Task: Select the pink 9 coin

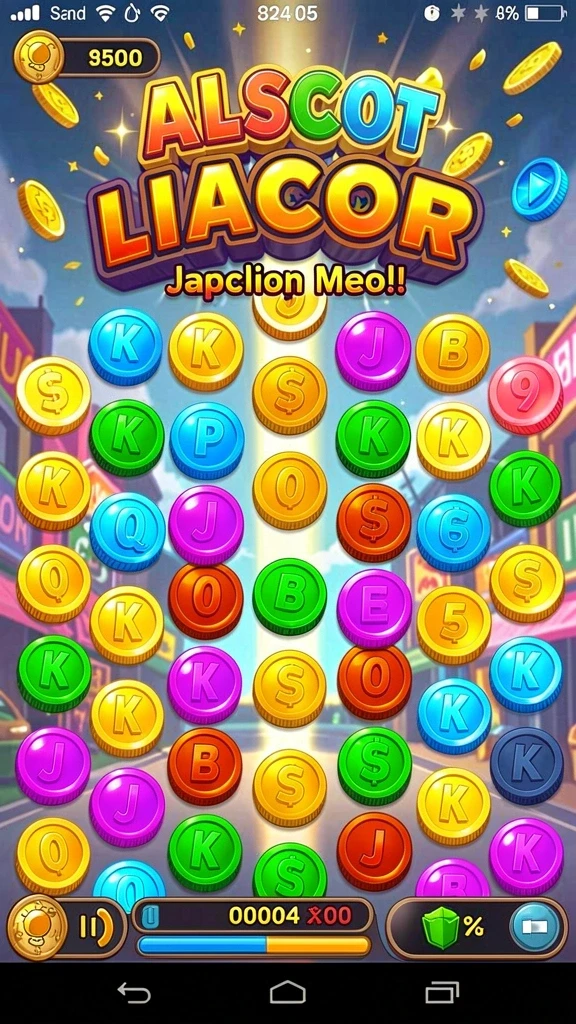Action: [526, 394]
